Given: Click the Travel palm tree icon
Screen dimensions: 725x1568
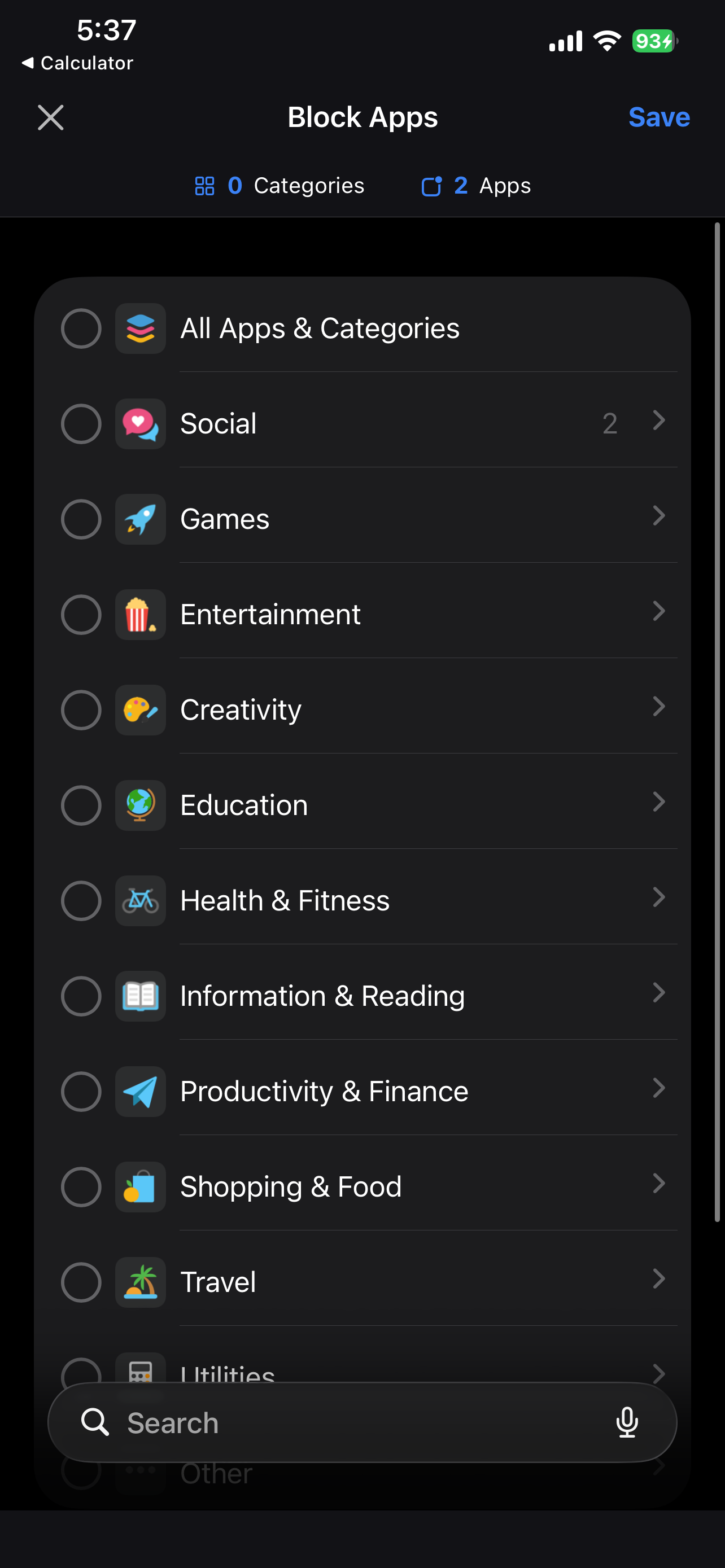Looking at the screenshot, I should (x=140, y=1282).
